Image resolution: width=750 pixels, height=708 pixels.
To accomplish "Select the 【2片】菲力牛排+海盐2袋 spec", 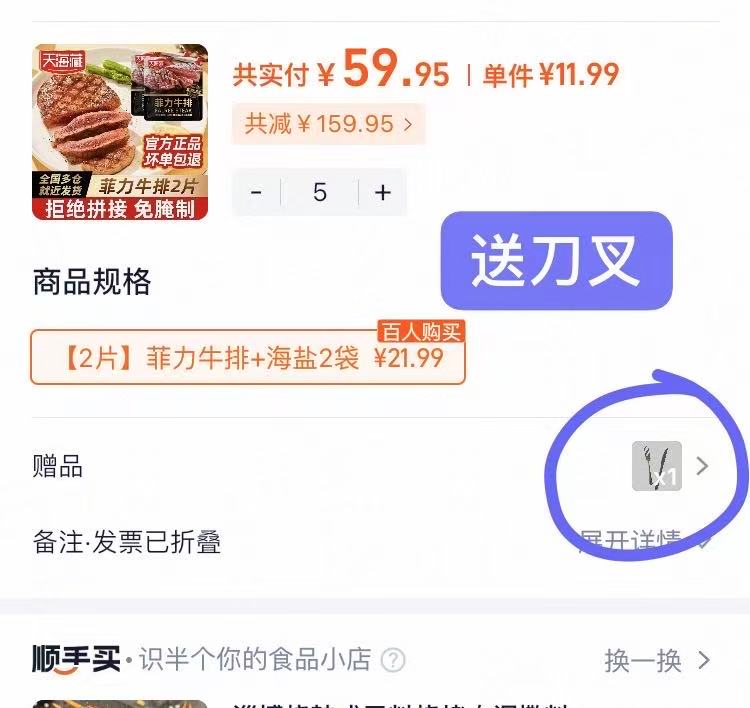I will (x=248, y=357).
